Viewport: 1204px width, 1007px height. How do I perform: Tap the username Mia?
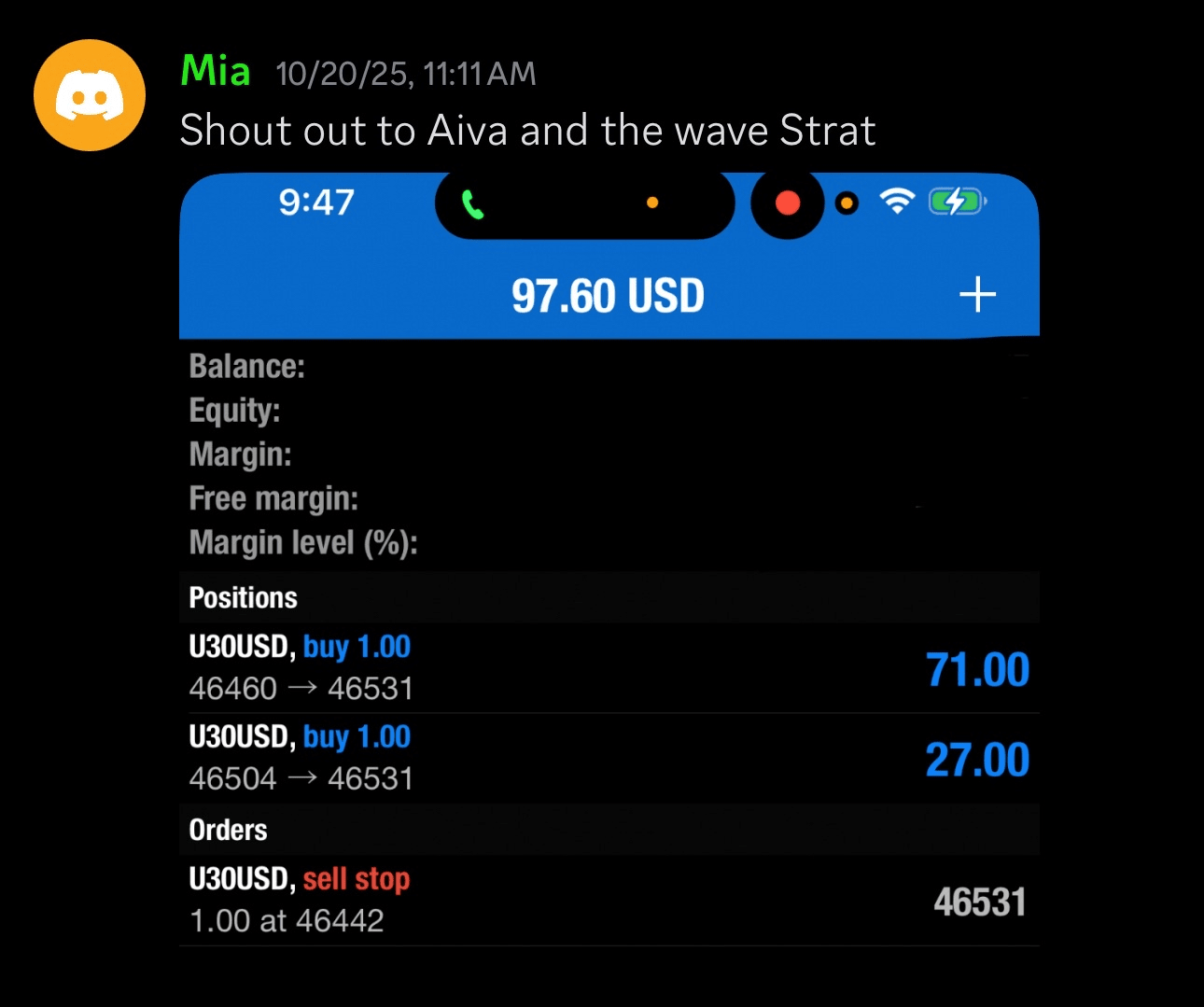(x=216, y=71)
